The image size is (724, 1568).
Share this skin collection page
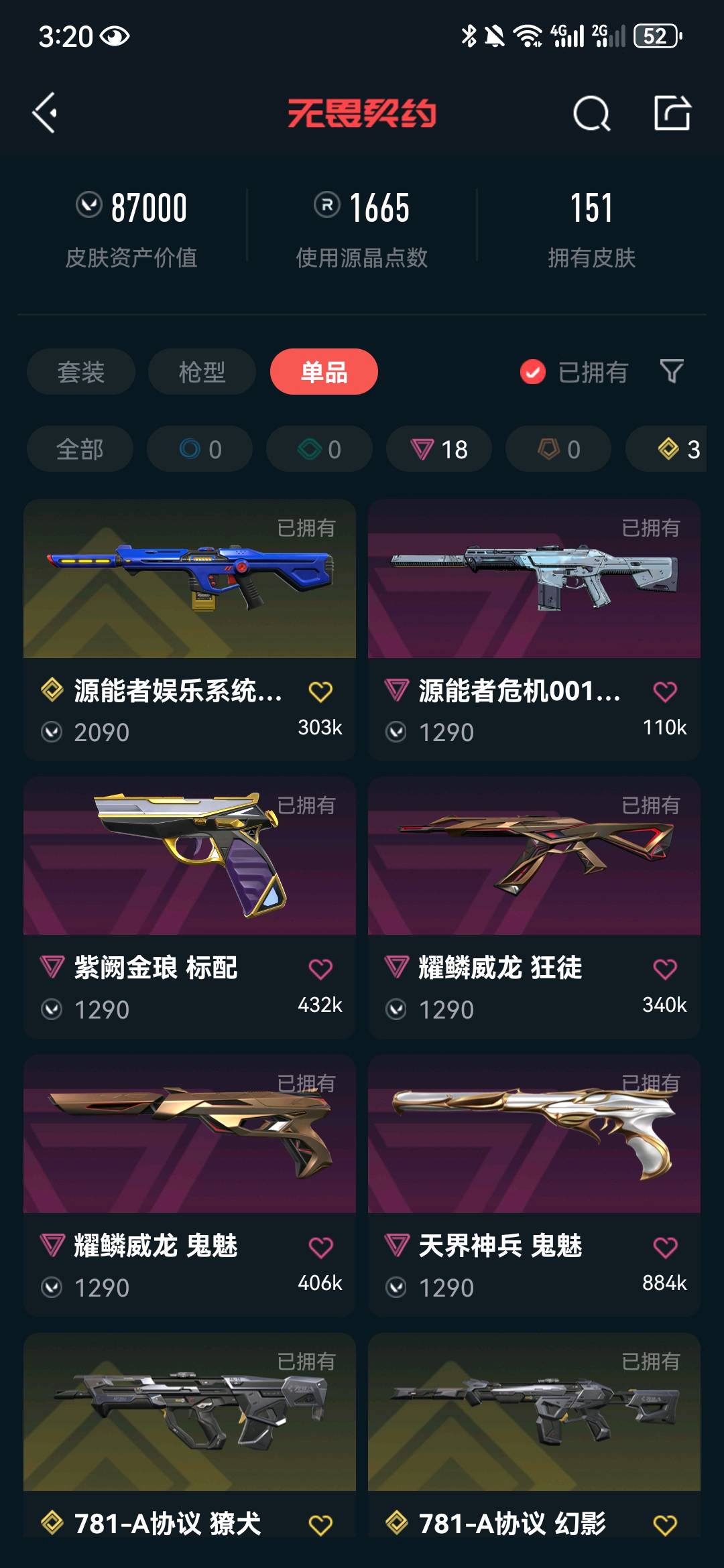point(672,113)
